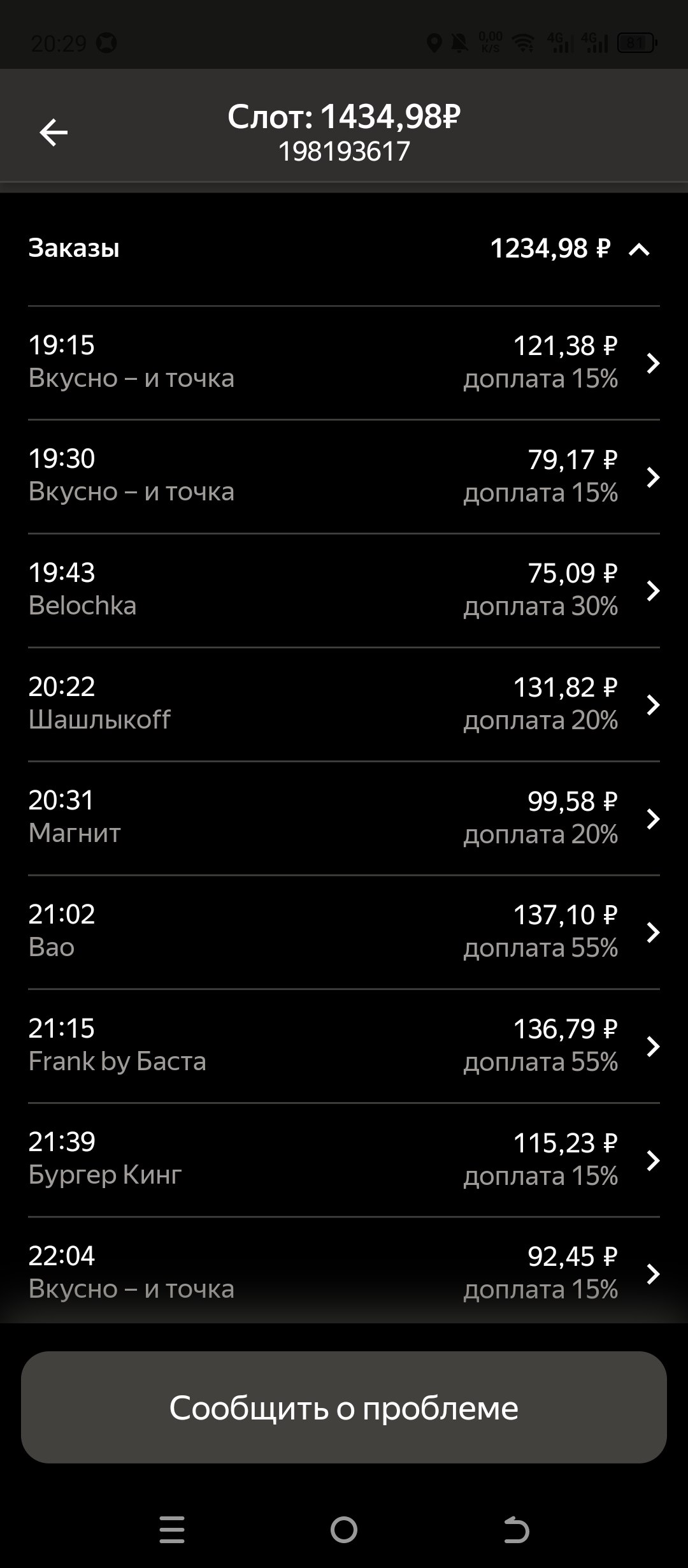Open the system recent apps menu
Screen dimensions: 688x1568
(x=172, y=1529)
